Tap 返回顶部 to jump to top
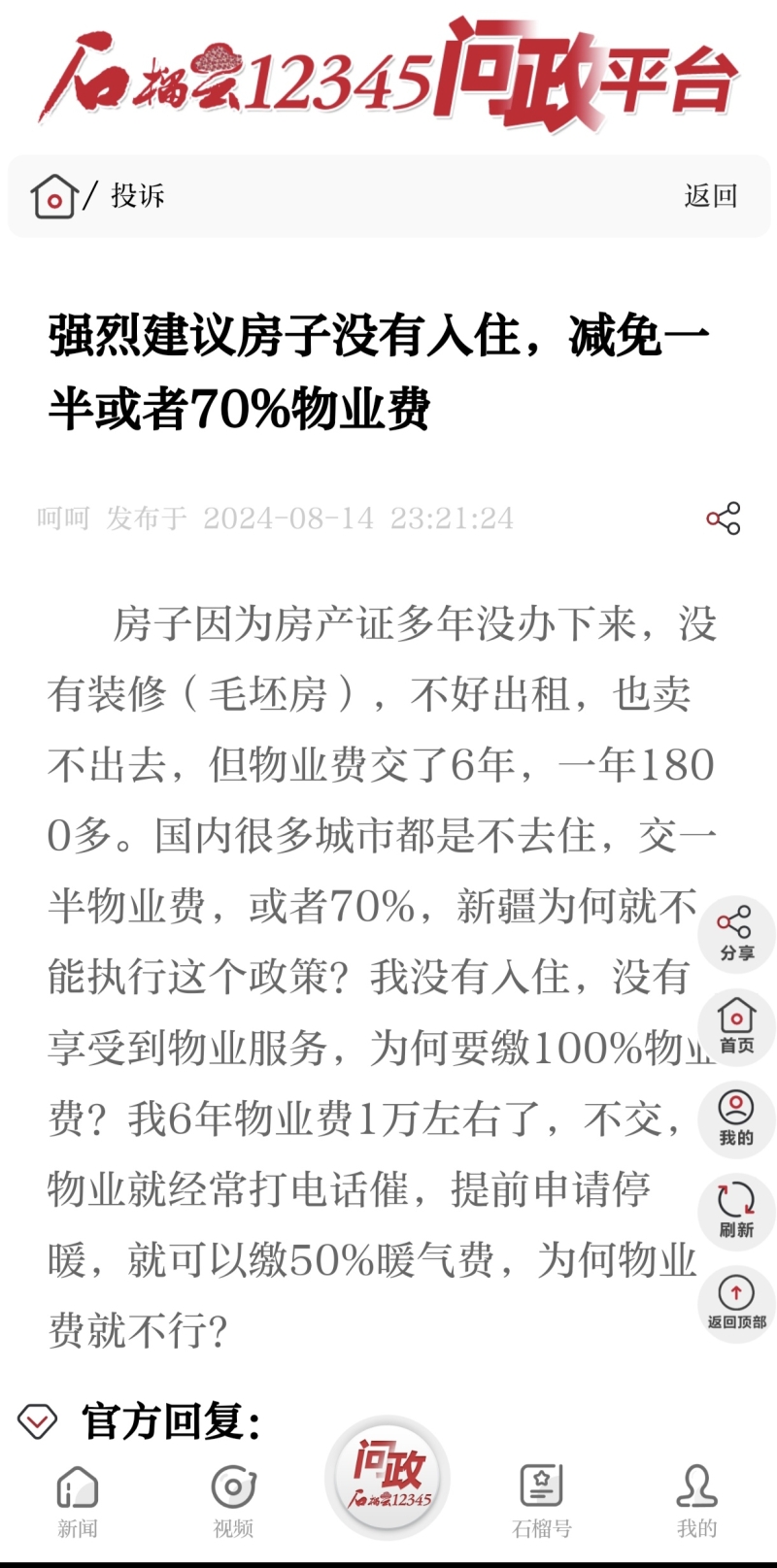The image size is (777, 1568). click(736, 1302)
